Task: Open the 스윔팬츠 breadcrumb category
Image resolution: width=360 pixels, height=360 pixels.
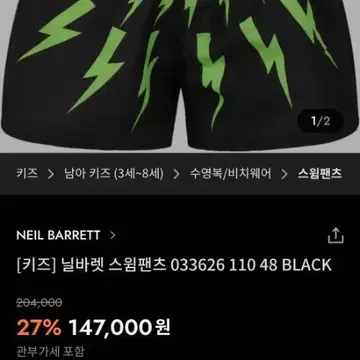Action: [320, 174]
